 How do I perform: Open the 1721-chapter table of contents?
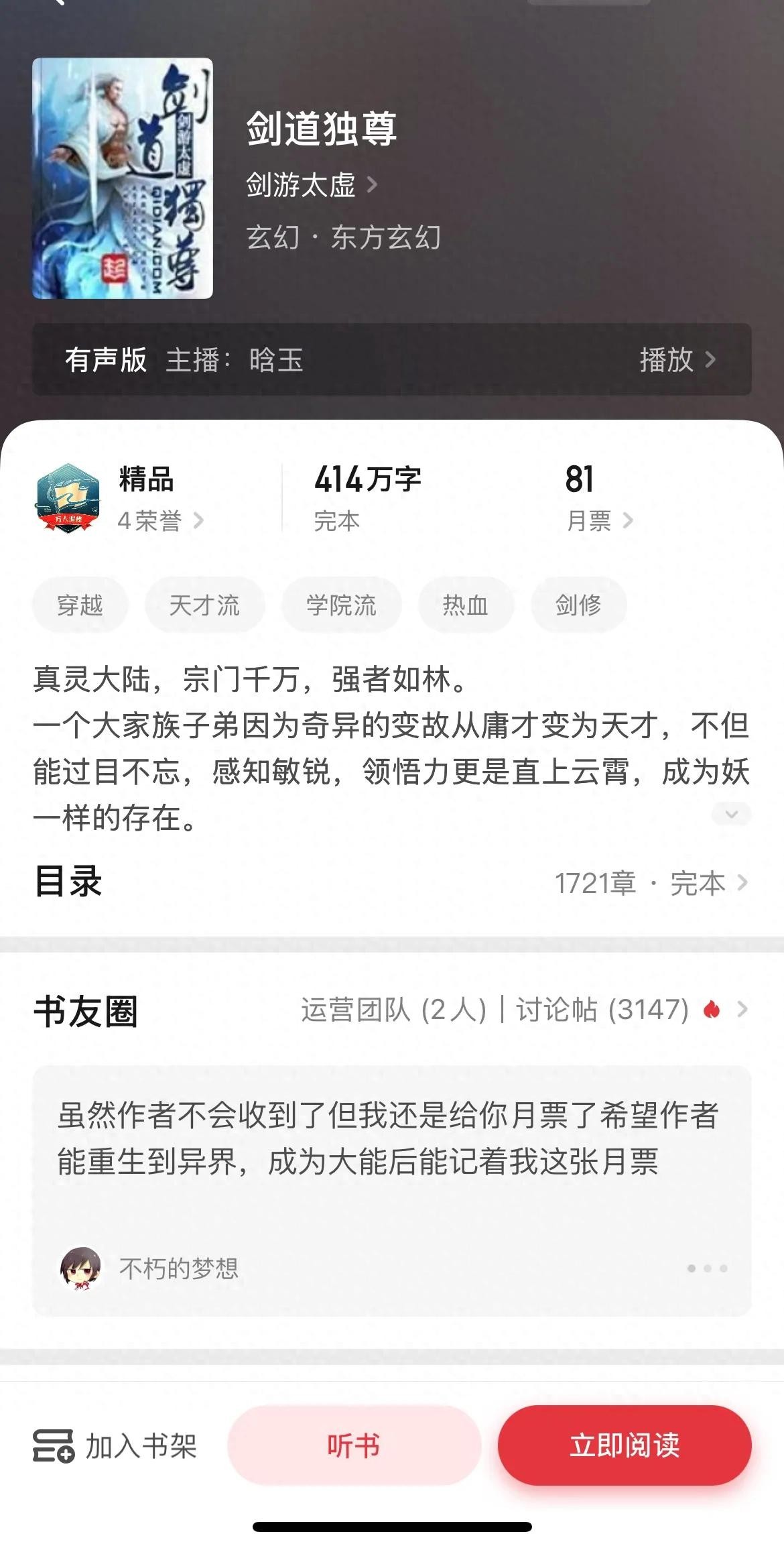pos(650,883)
